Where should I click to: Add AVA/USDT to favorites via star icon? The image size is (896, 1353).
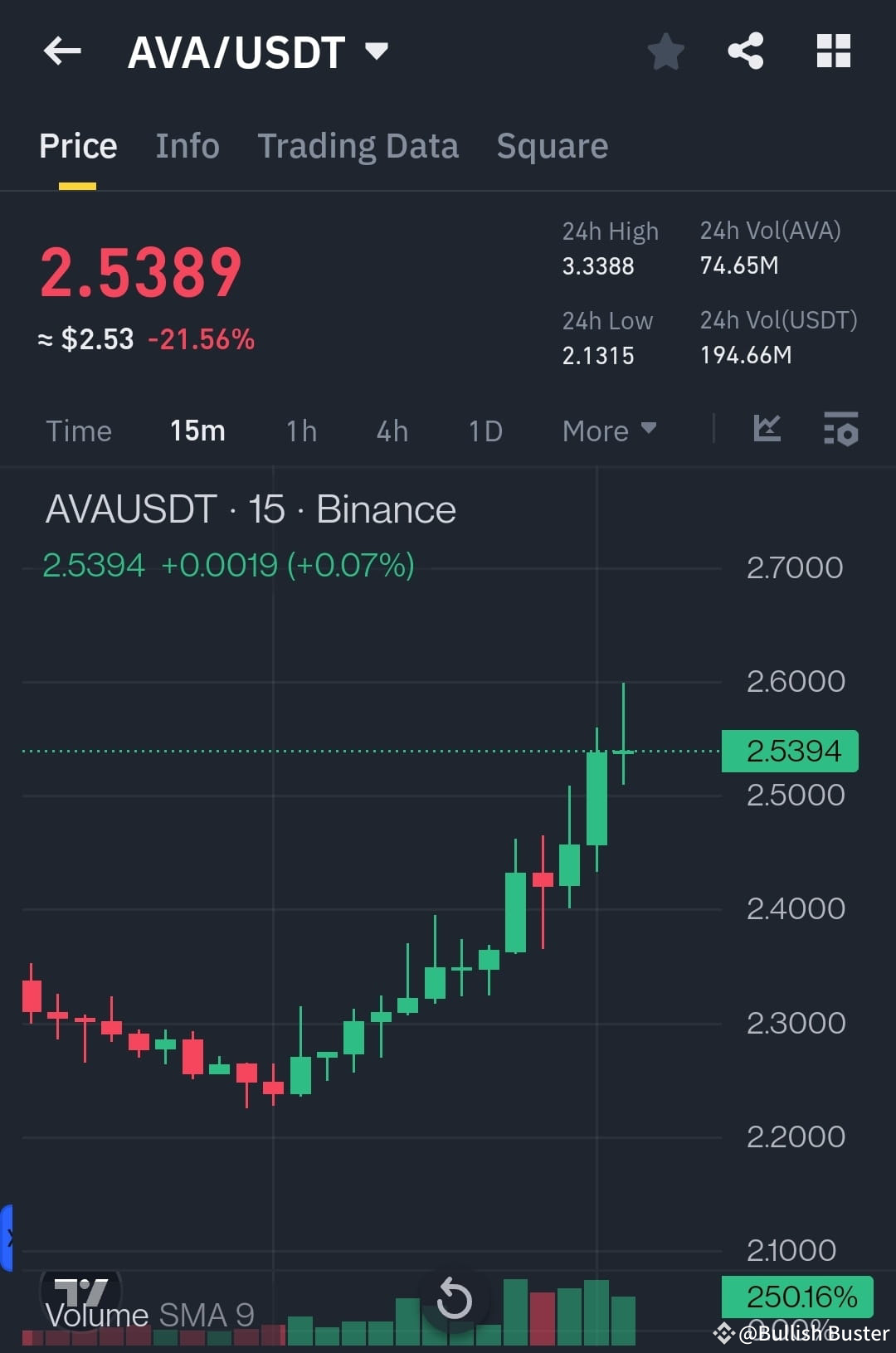665,51
